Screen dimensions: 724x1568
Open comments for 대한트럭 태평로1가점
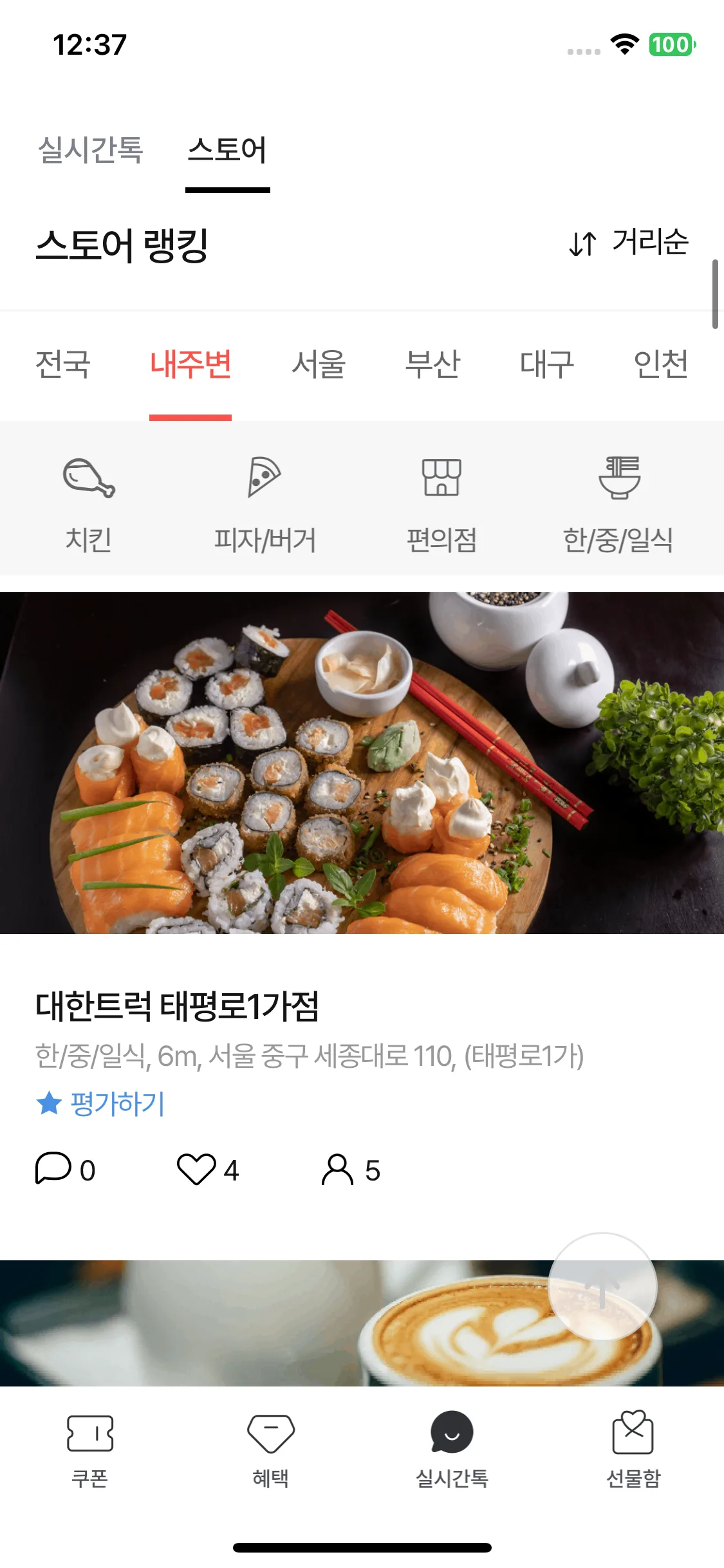tap(65, 1169)
